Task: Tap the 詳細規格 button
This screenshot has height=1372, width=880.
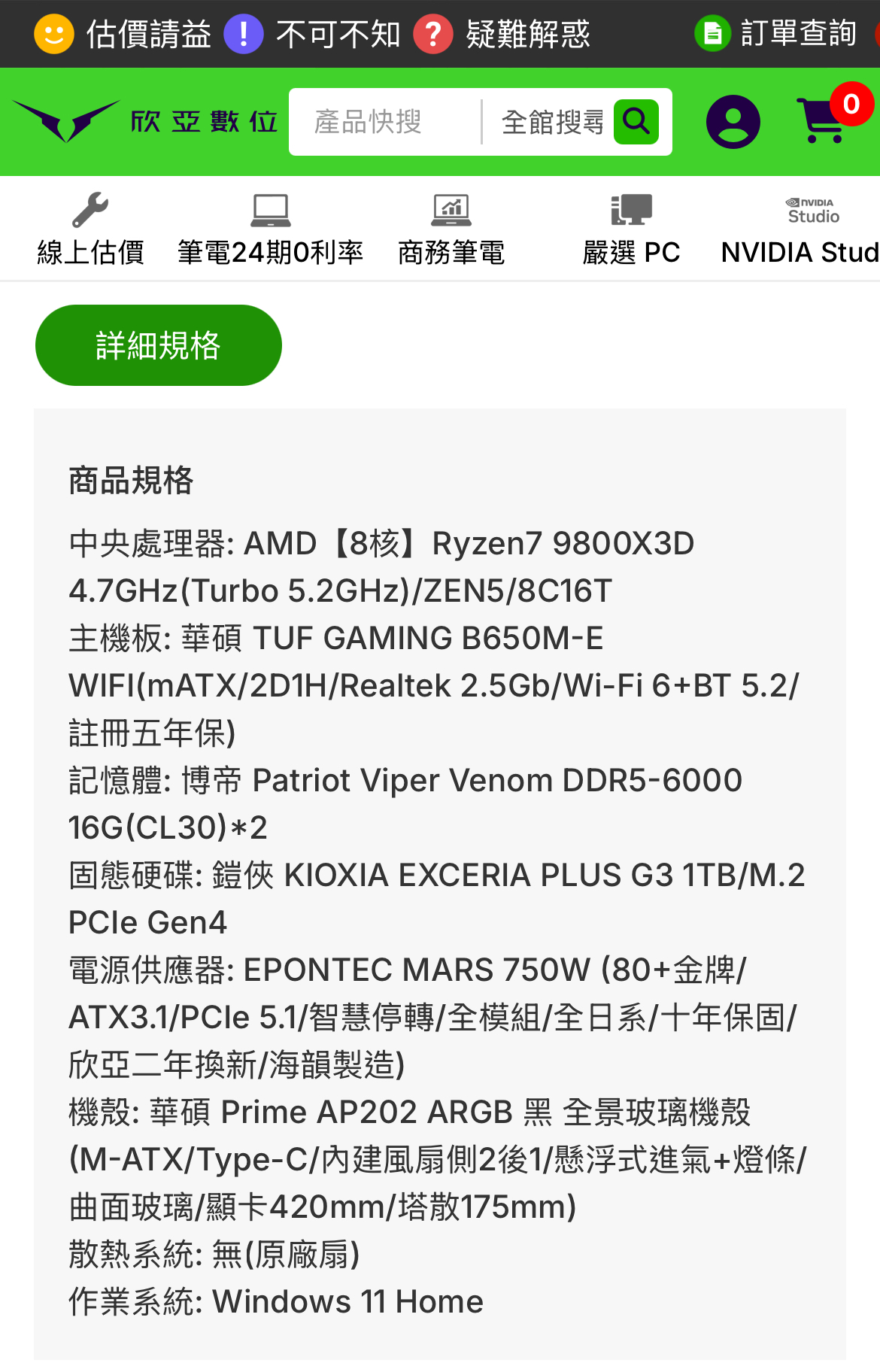Action: coord(159,345)
